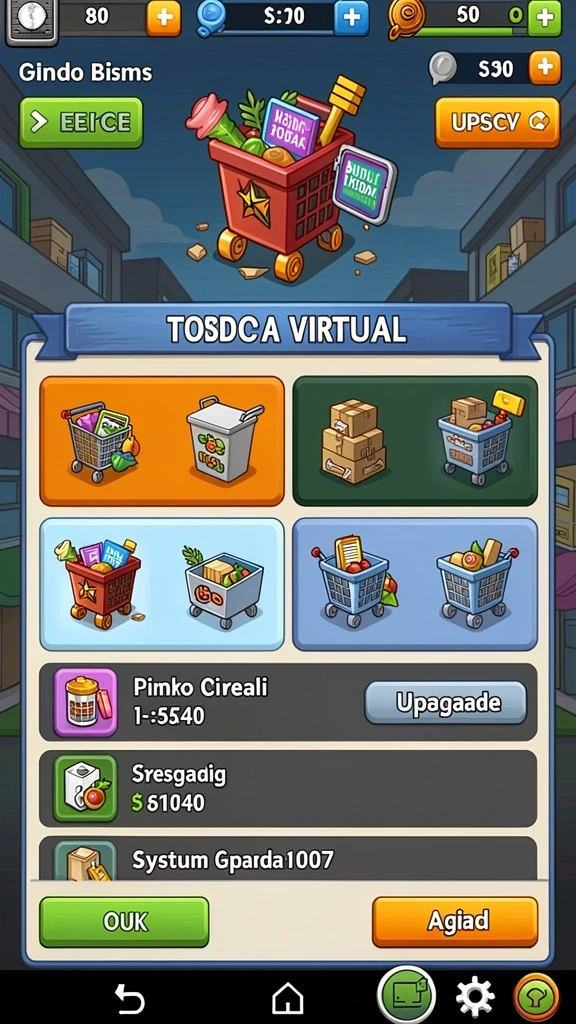Tap the blue plus next to S:30
The image size is (576, 1024).
pyautogui.click(x=351, y=16)
